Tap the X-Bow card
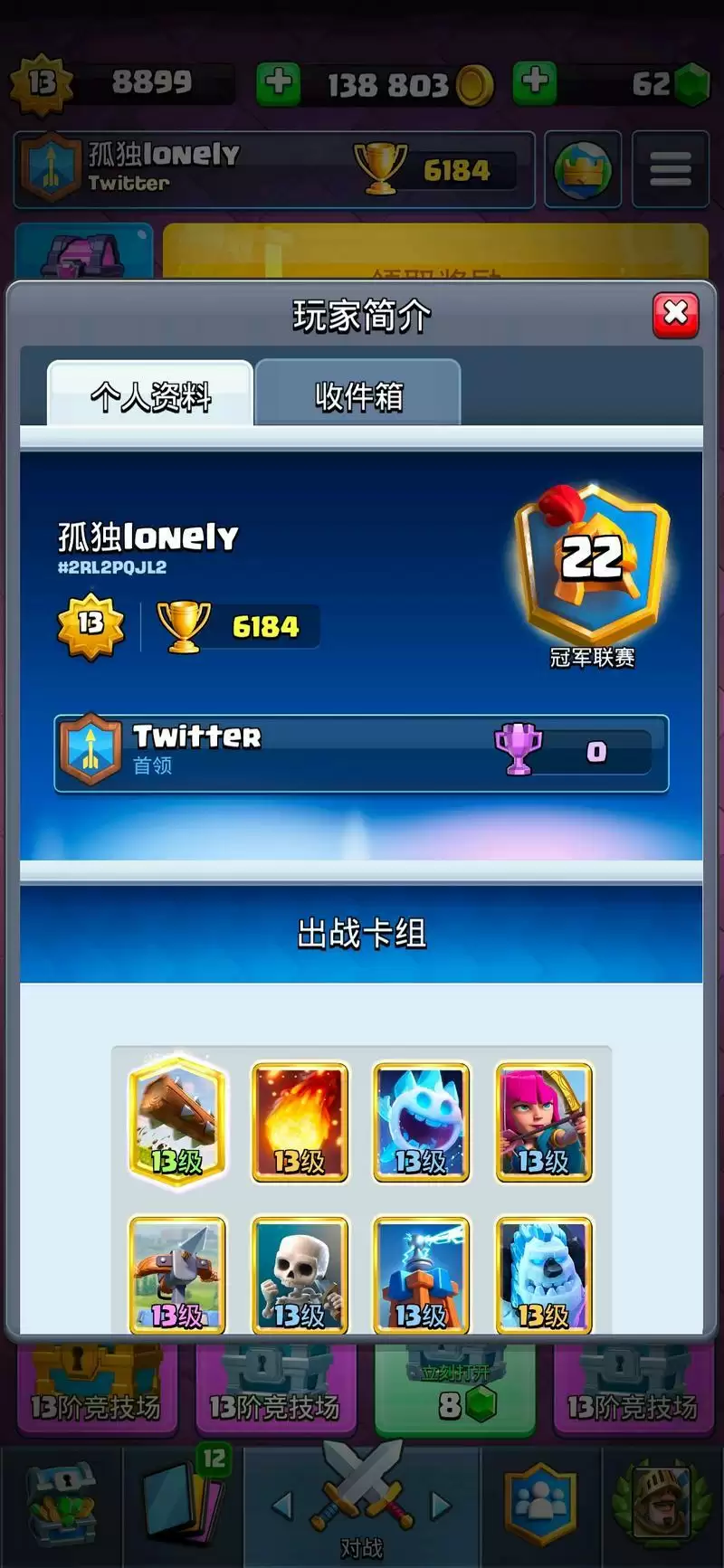 177,1274
